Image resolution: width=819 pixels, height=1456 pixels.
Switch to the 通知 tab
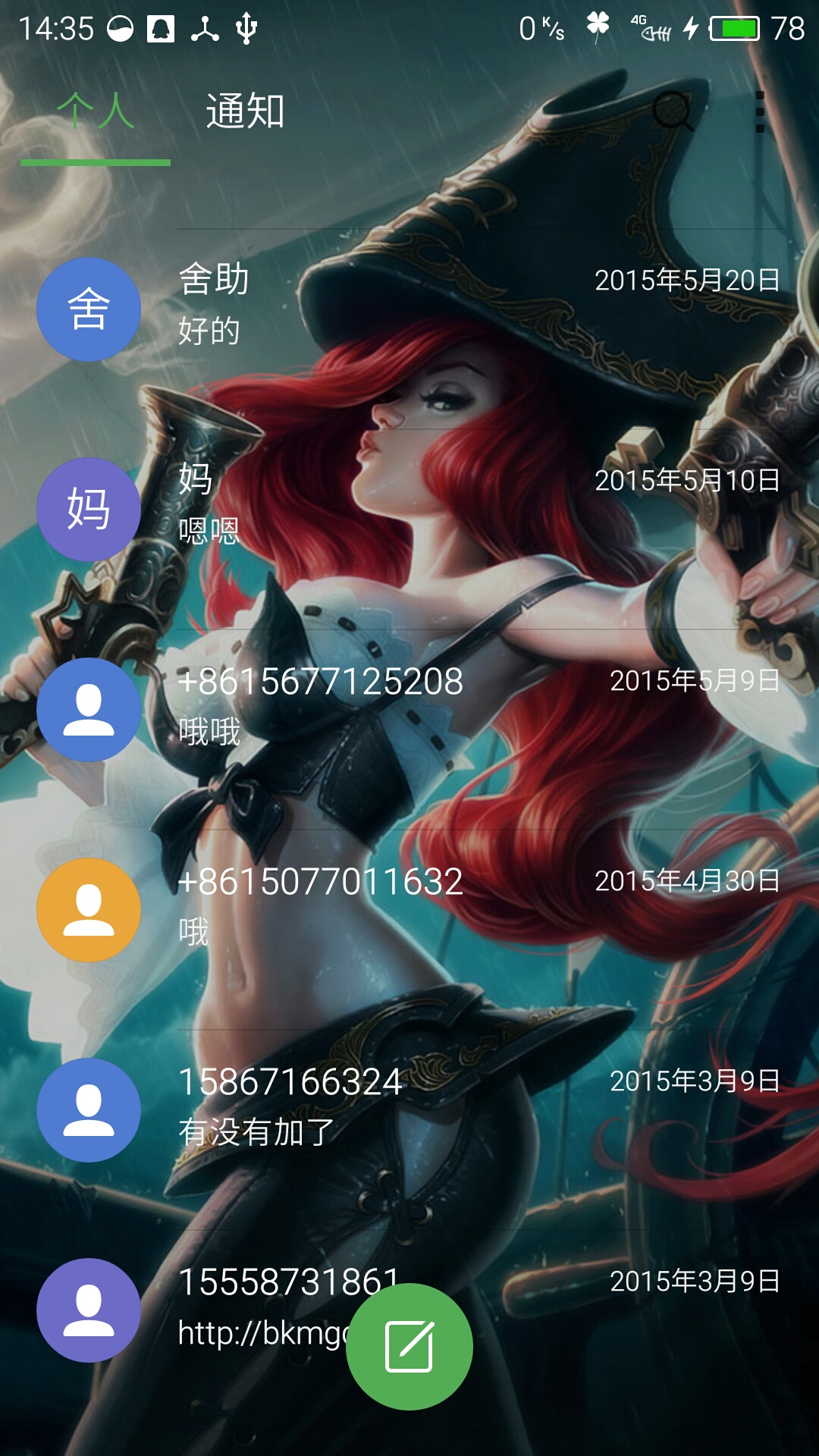tap(245, 111)
